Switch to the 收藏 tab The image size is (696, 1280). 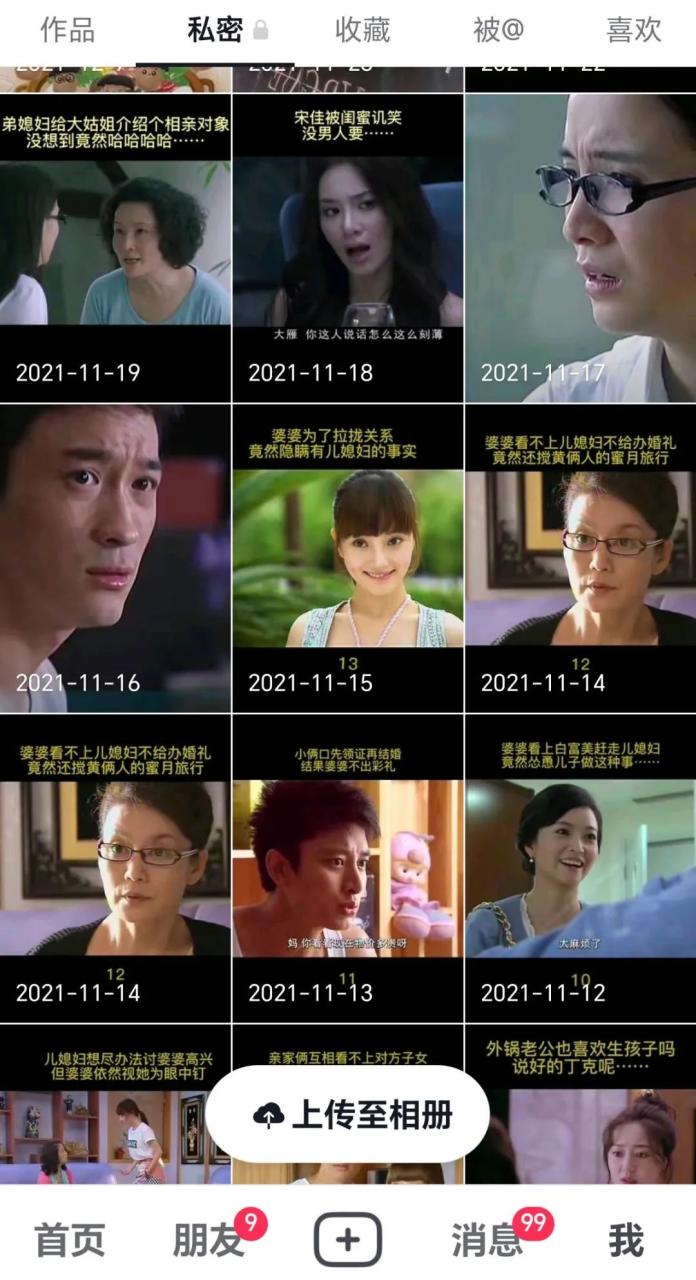362,30
